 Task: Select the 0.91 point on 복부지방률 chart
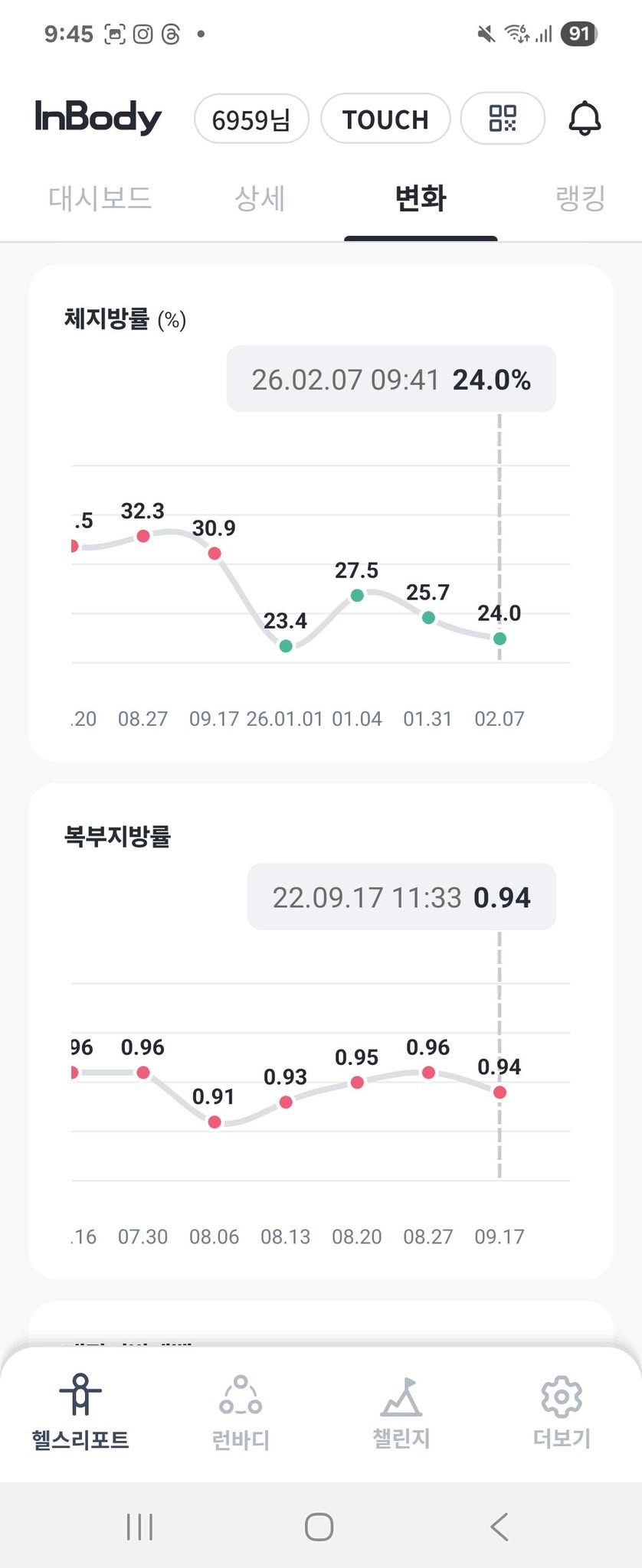215,1122
